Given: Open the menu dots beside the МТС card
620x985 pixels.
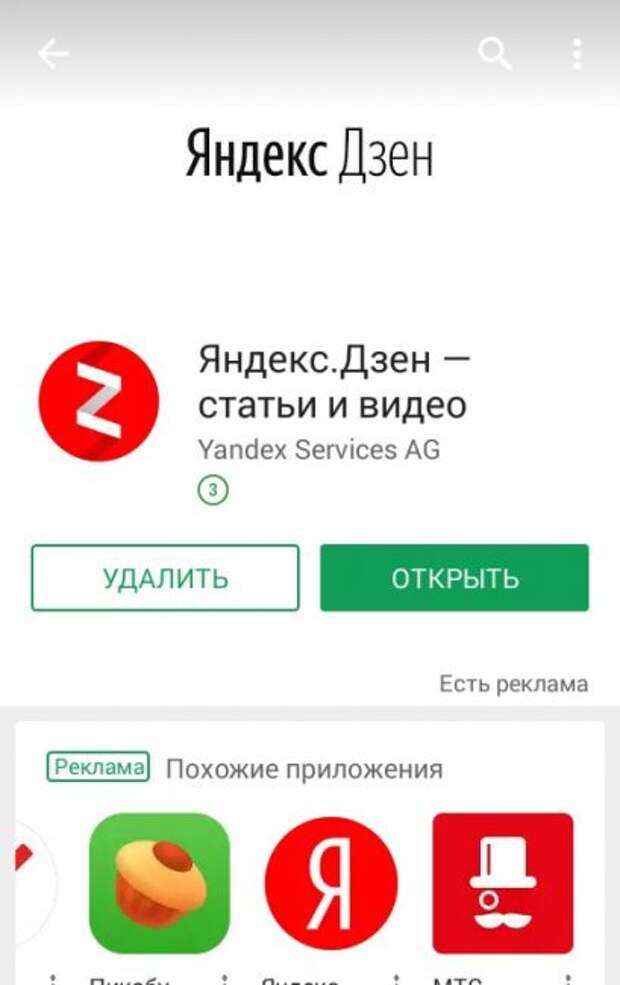Looking at the screenshot, I should [x=568, y=978].
